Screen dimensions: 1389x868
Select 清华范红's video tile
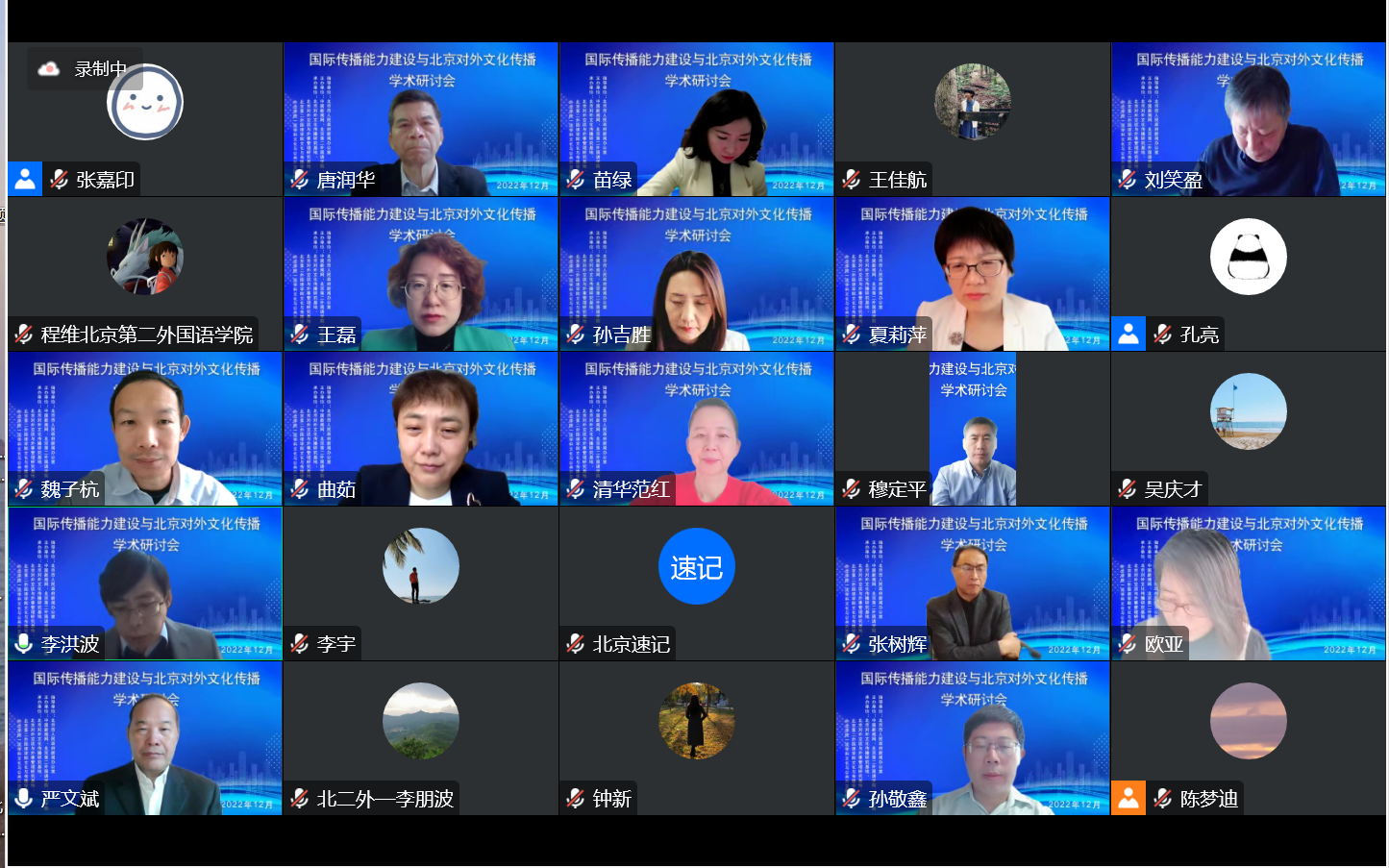pyautogui.click(x=696, y=429)
